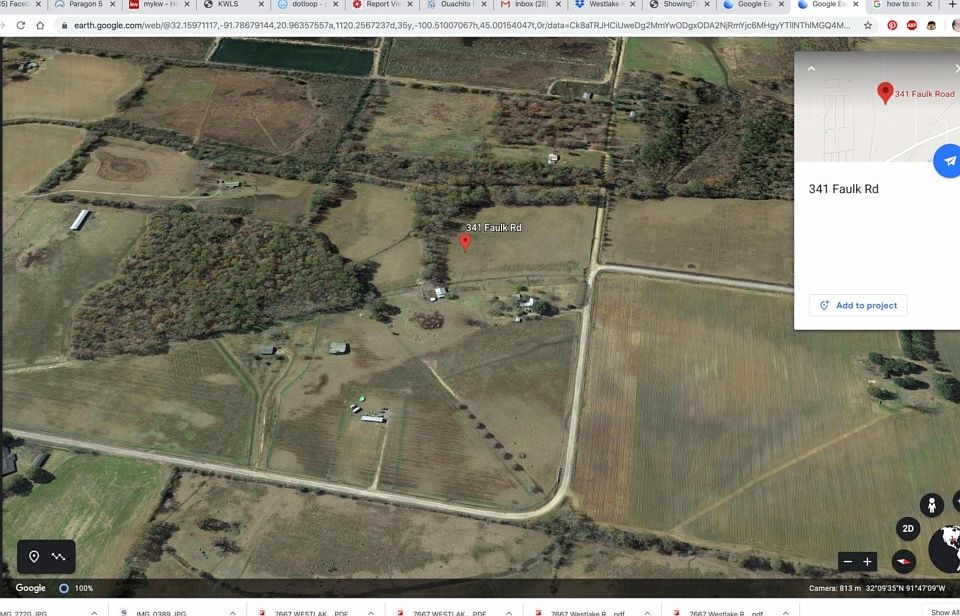The image size is (960, 616).
Task: Add 341 Faulk Rd to a project
Action: point(858,305)
